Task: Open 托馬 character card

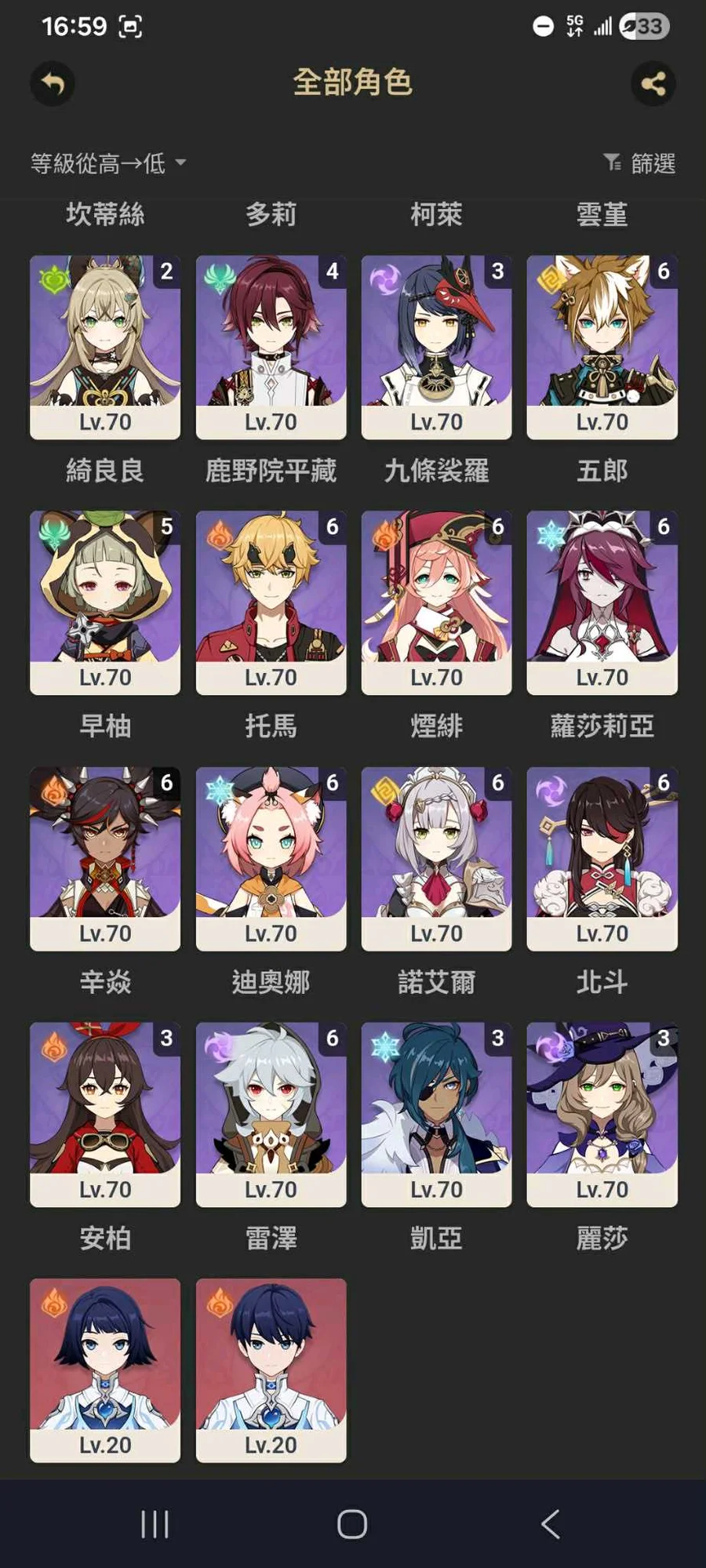Action: [x=271, y=602]
